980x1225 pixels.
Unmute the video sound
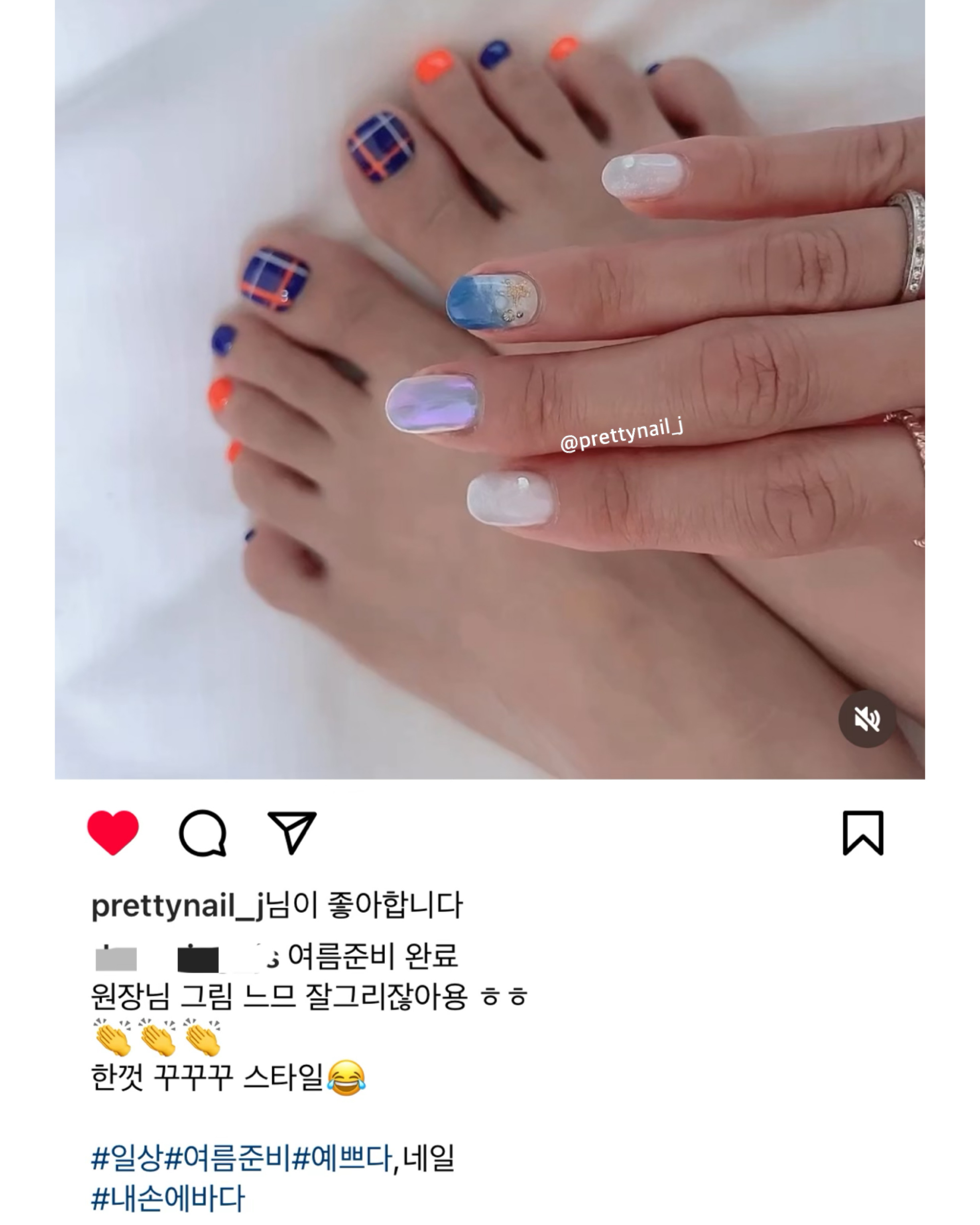tap(867, 719)
